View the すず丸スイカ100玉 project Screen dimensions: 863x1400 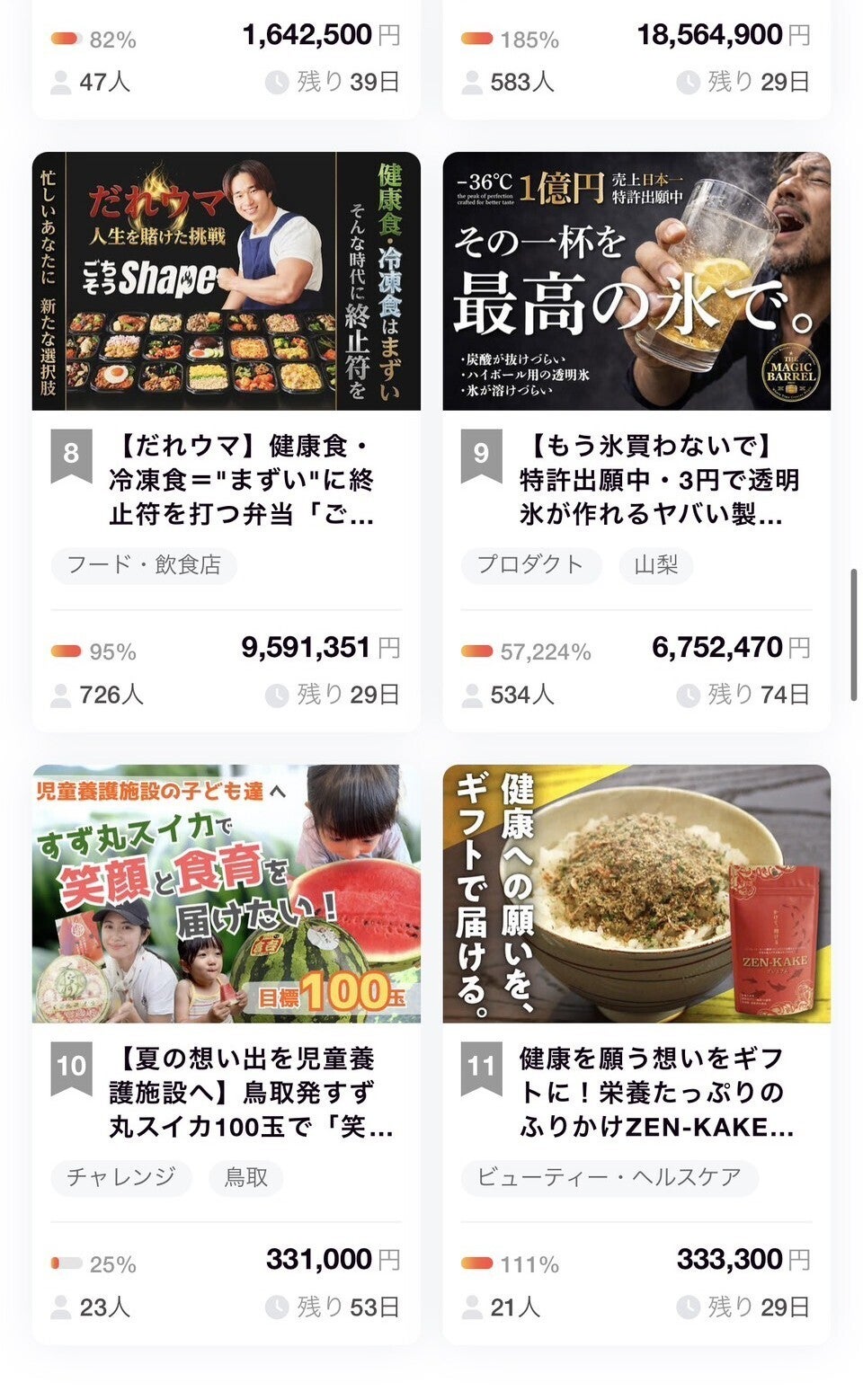[226, 893]
